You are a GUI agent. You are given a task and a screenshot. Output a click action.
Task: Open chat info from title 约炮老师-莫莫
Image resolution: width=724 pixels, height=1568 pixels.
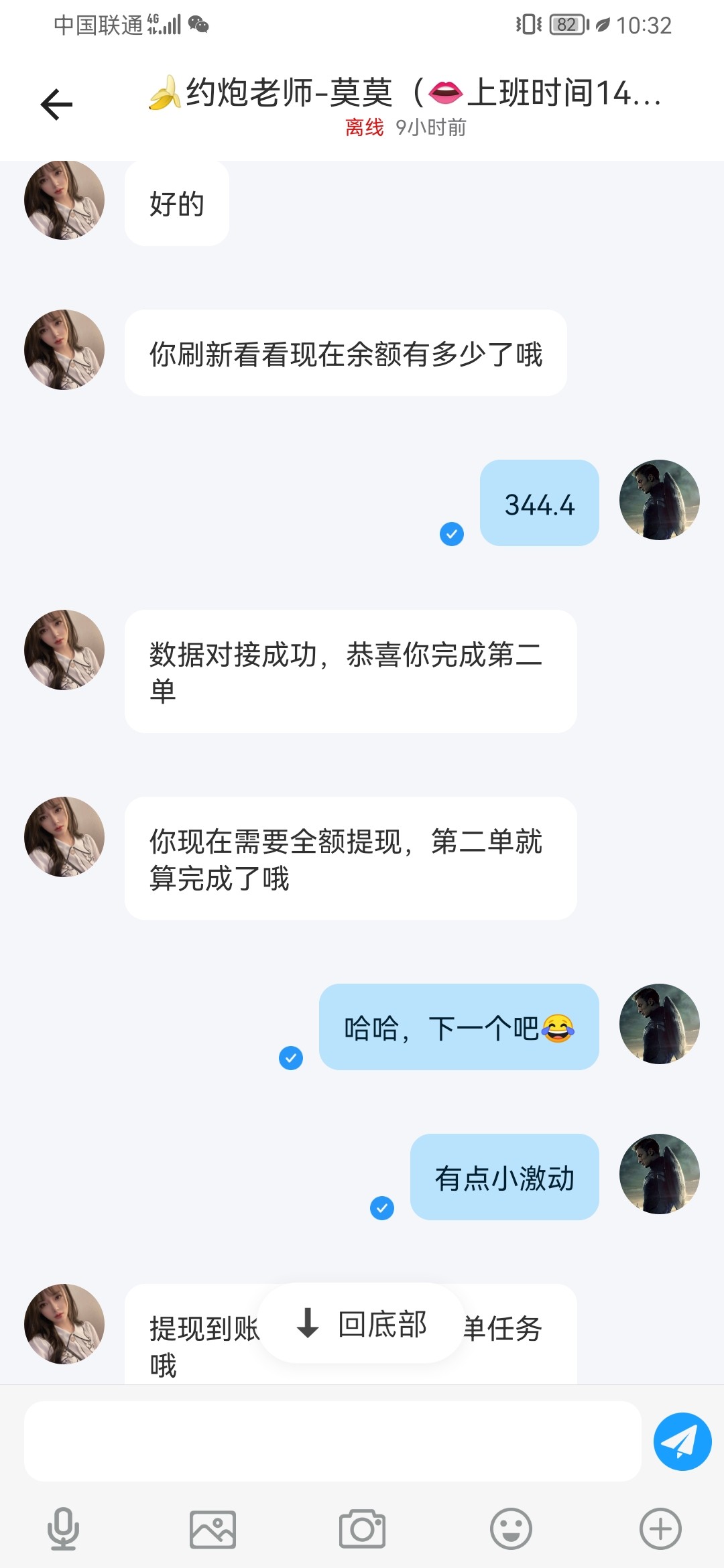(x=405, y=94)
